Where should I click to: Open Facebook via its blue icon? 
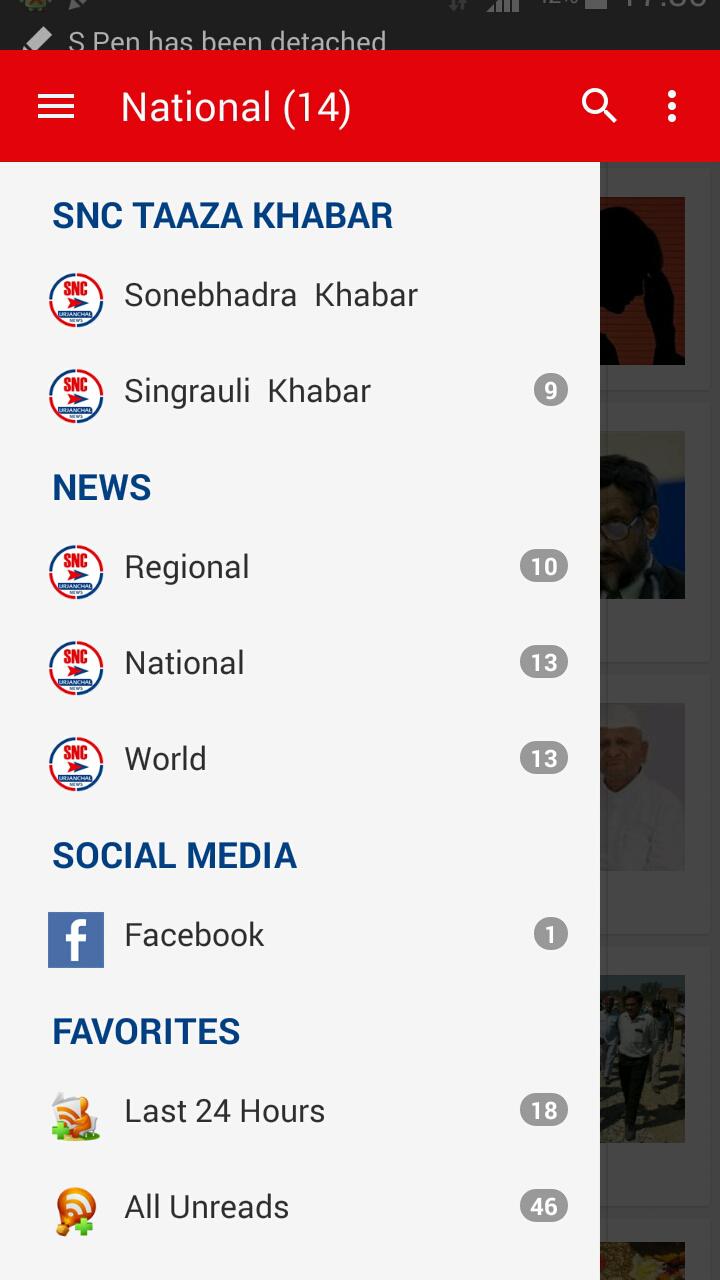(75, 939)
